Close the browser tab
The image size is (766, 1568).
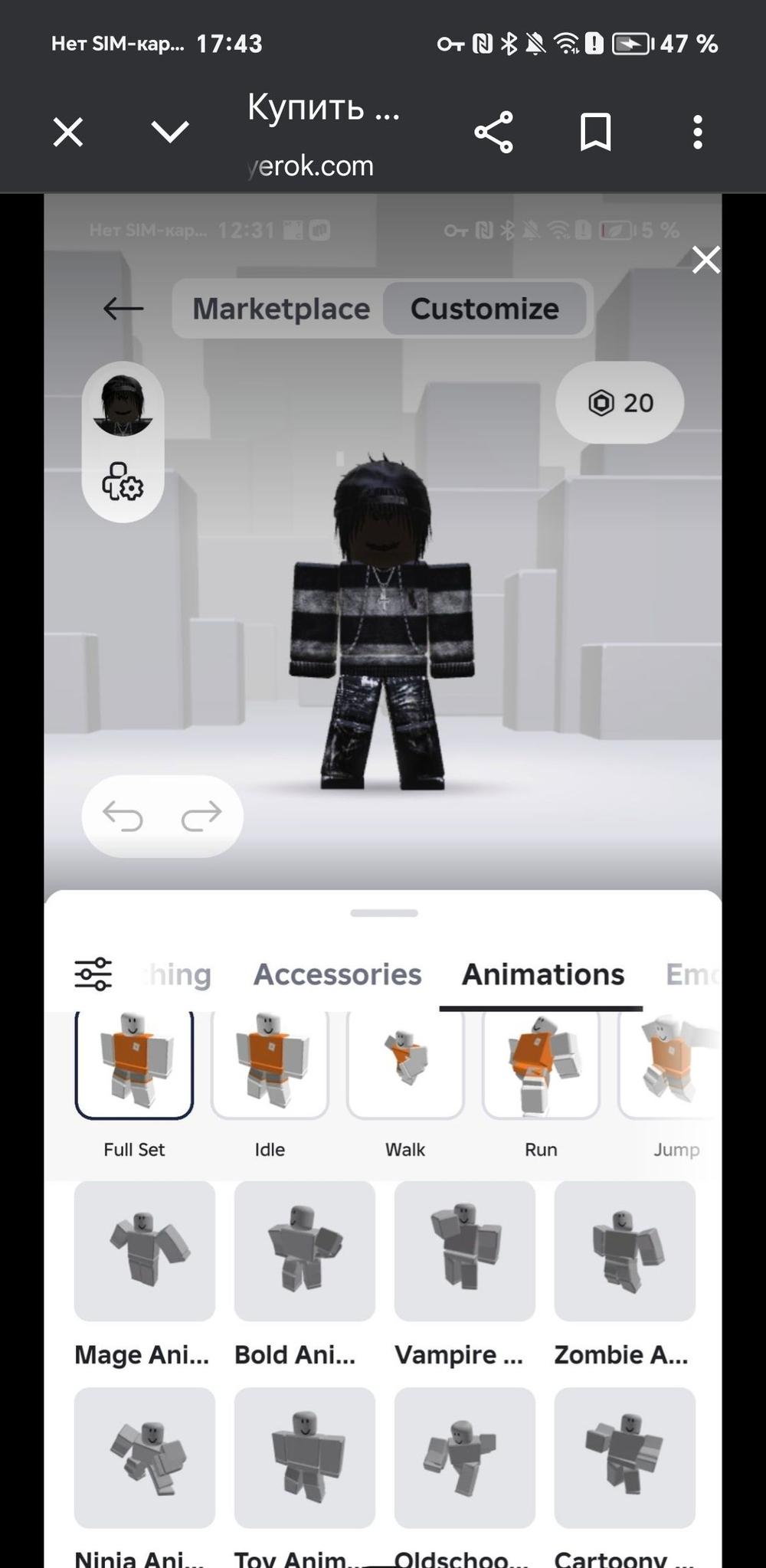67,132
